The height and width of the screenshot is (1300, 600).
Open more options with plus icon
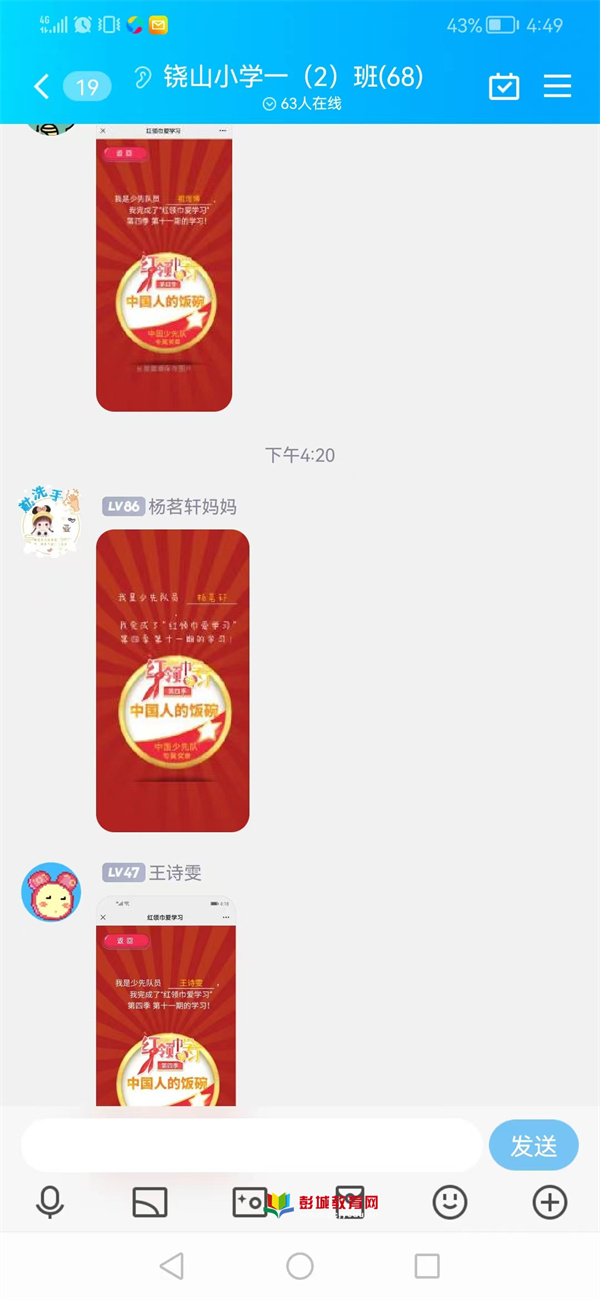[x=550, y=1202]
